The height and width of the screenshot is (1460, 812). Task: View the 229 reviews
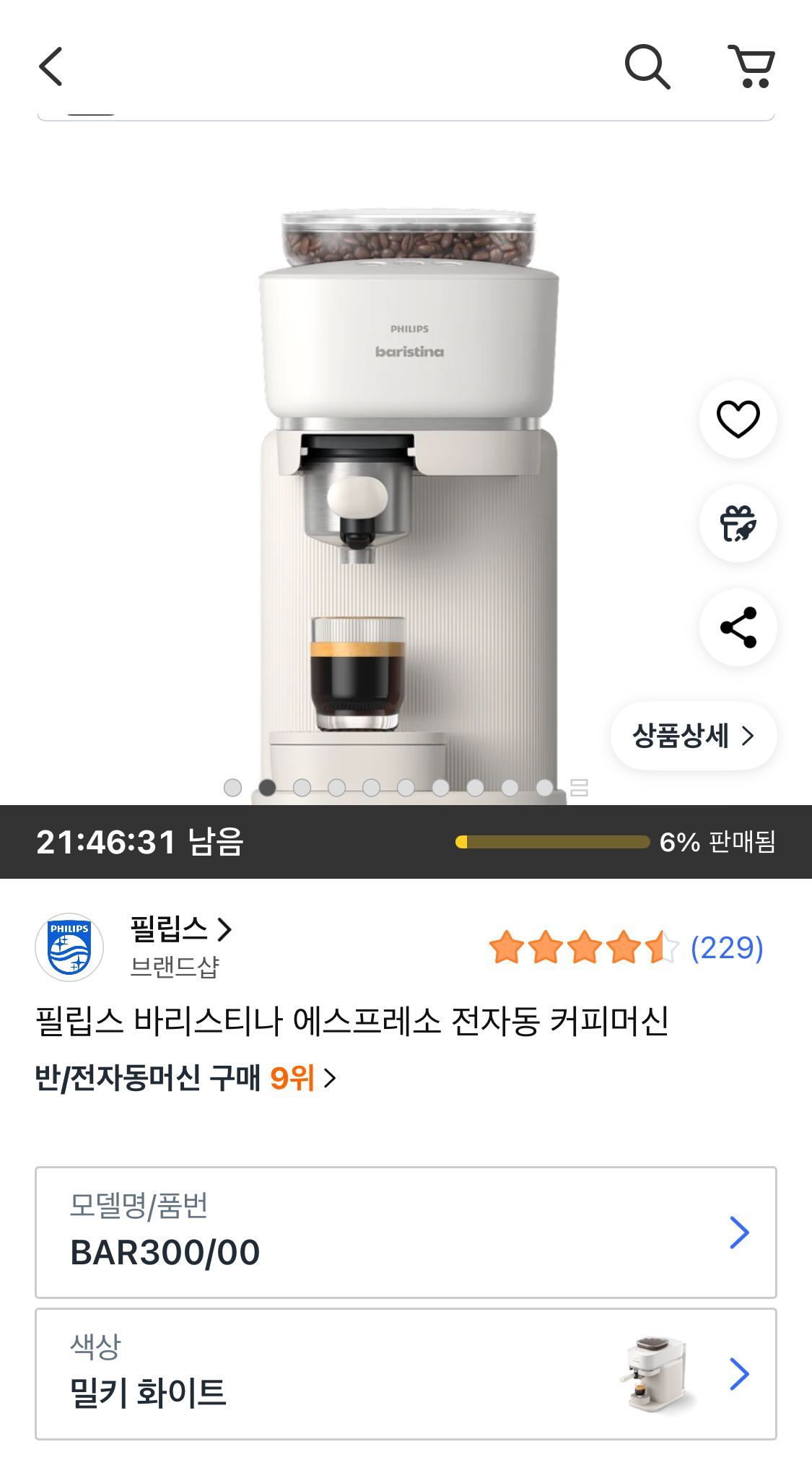726,947
